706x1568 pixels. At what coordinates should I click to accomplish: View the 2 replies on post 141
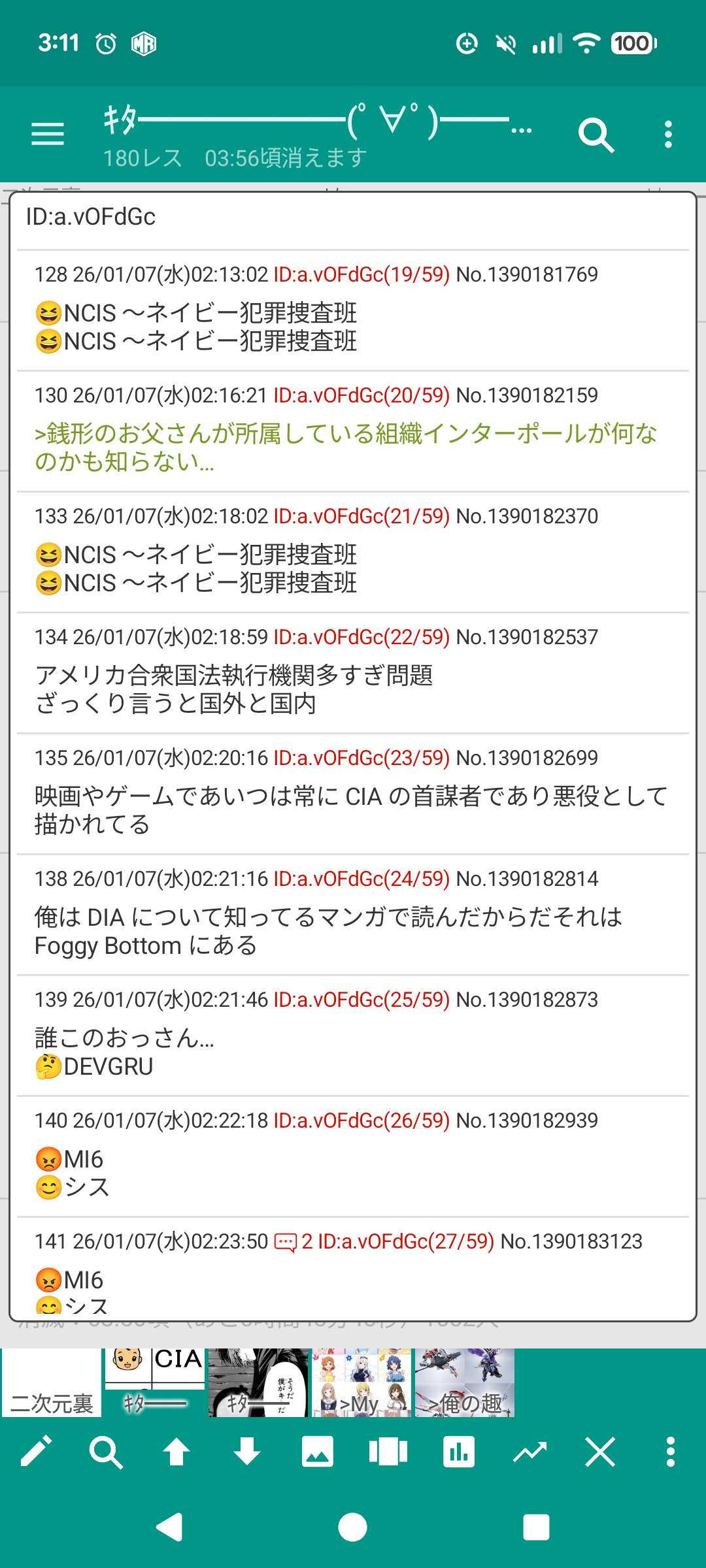pyautogui.click(x=286, y=1241)
